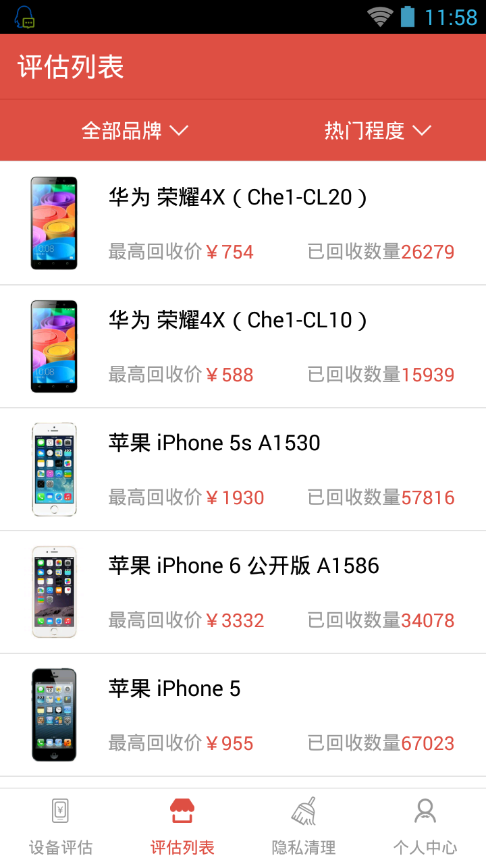Go to the 隐私清理 tab
Screen dimensions: 486x864
[x=304, y=826]
